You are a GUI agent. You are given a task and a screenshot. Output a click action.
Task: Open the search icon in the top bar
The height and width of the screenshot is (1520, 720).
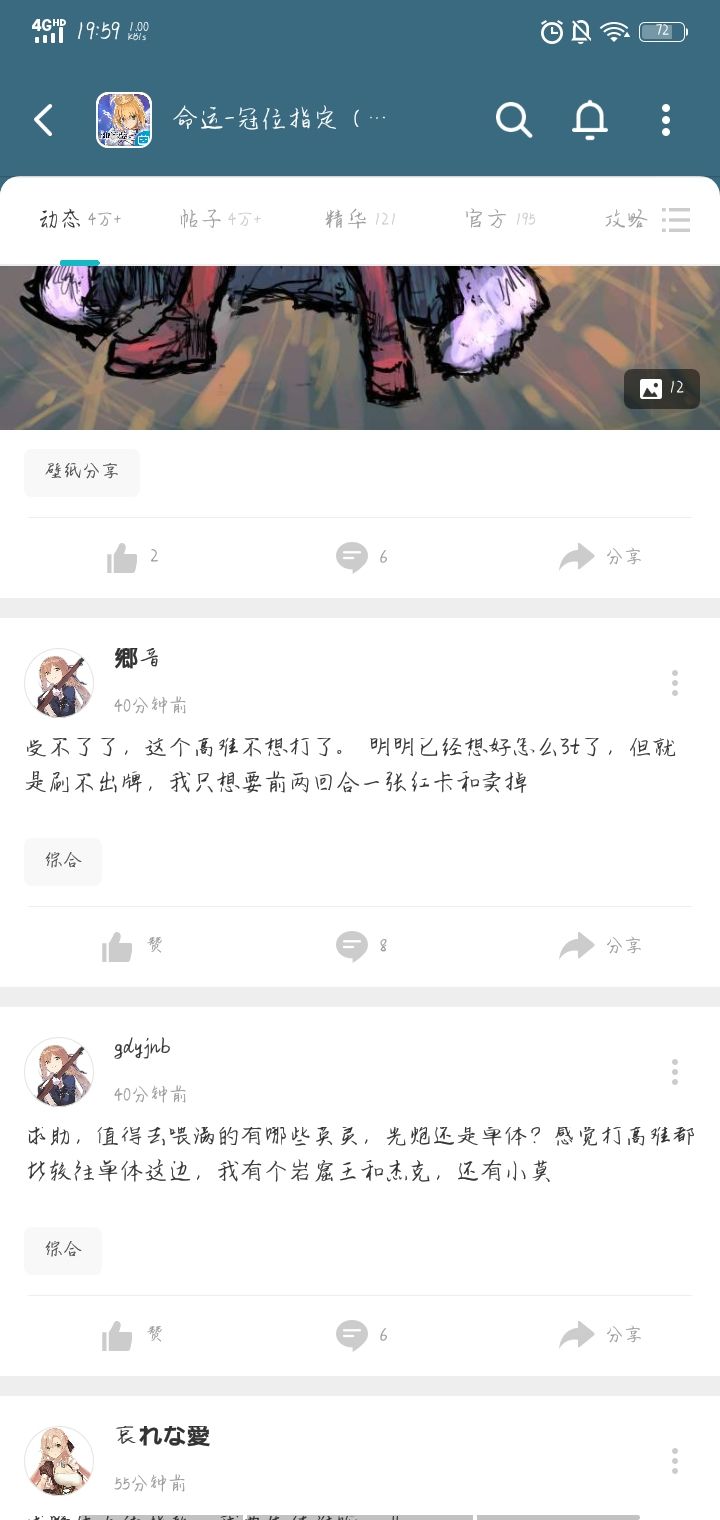[x=514, y=119]
